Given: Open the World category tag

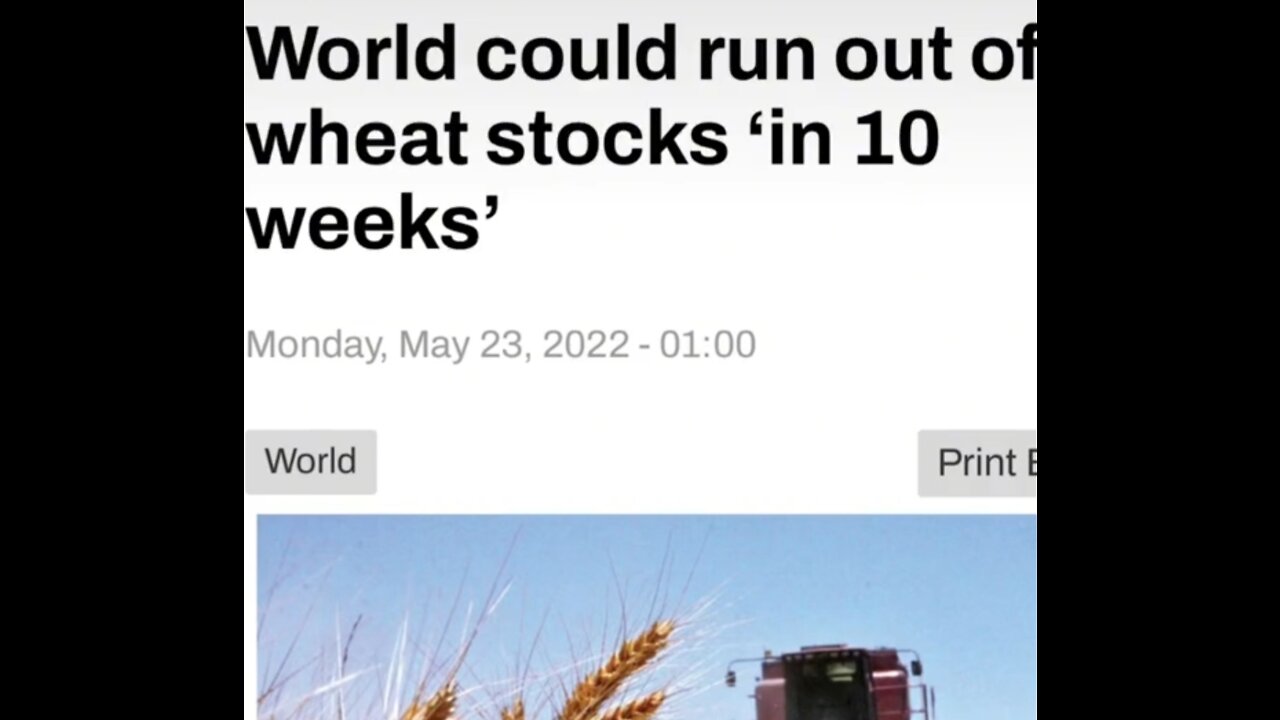Looking at the screenshot, I should pos(310,462).
